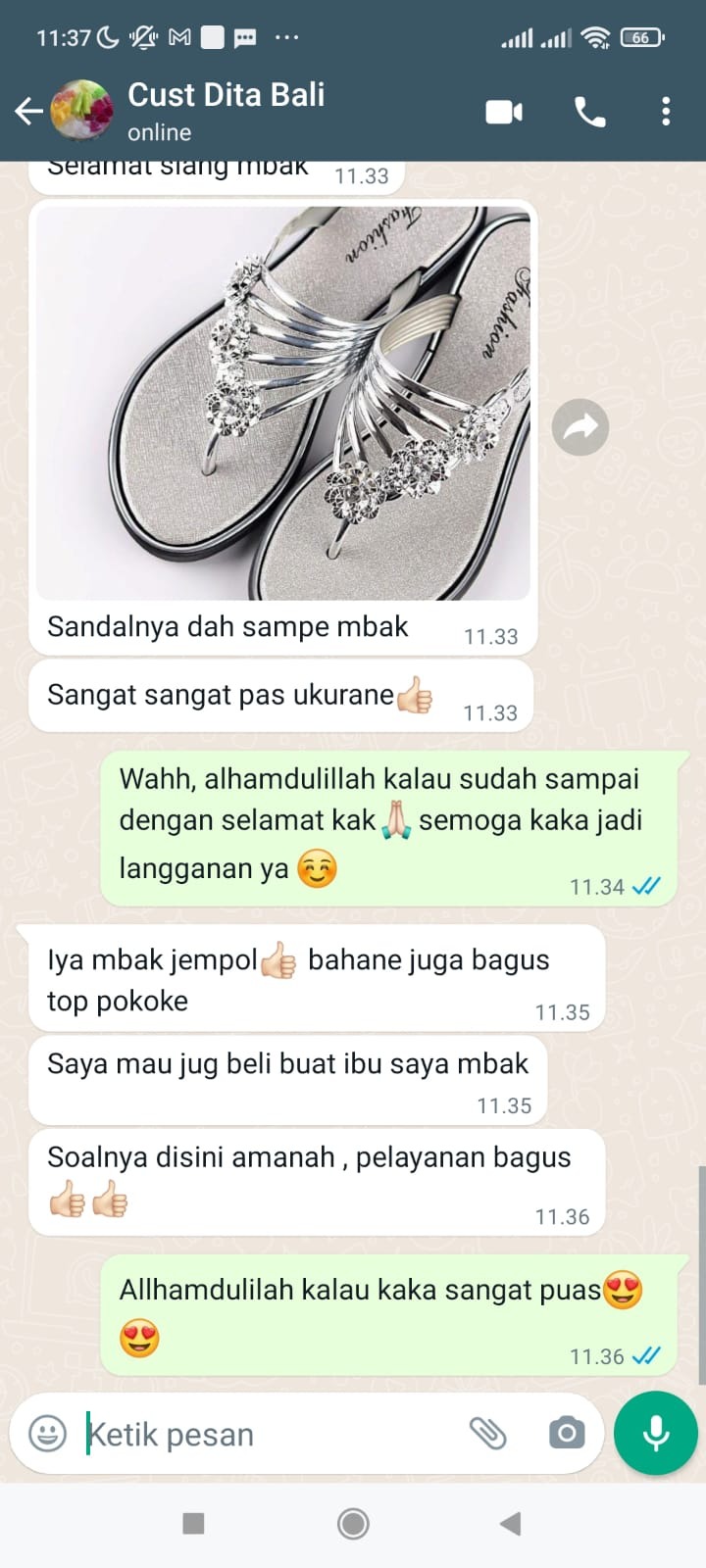Start a video call with Cust Dita Bali
Screen dimensions: 706x1568
pyautogui.click(x=504, y=112)
